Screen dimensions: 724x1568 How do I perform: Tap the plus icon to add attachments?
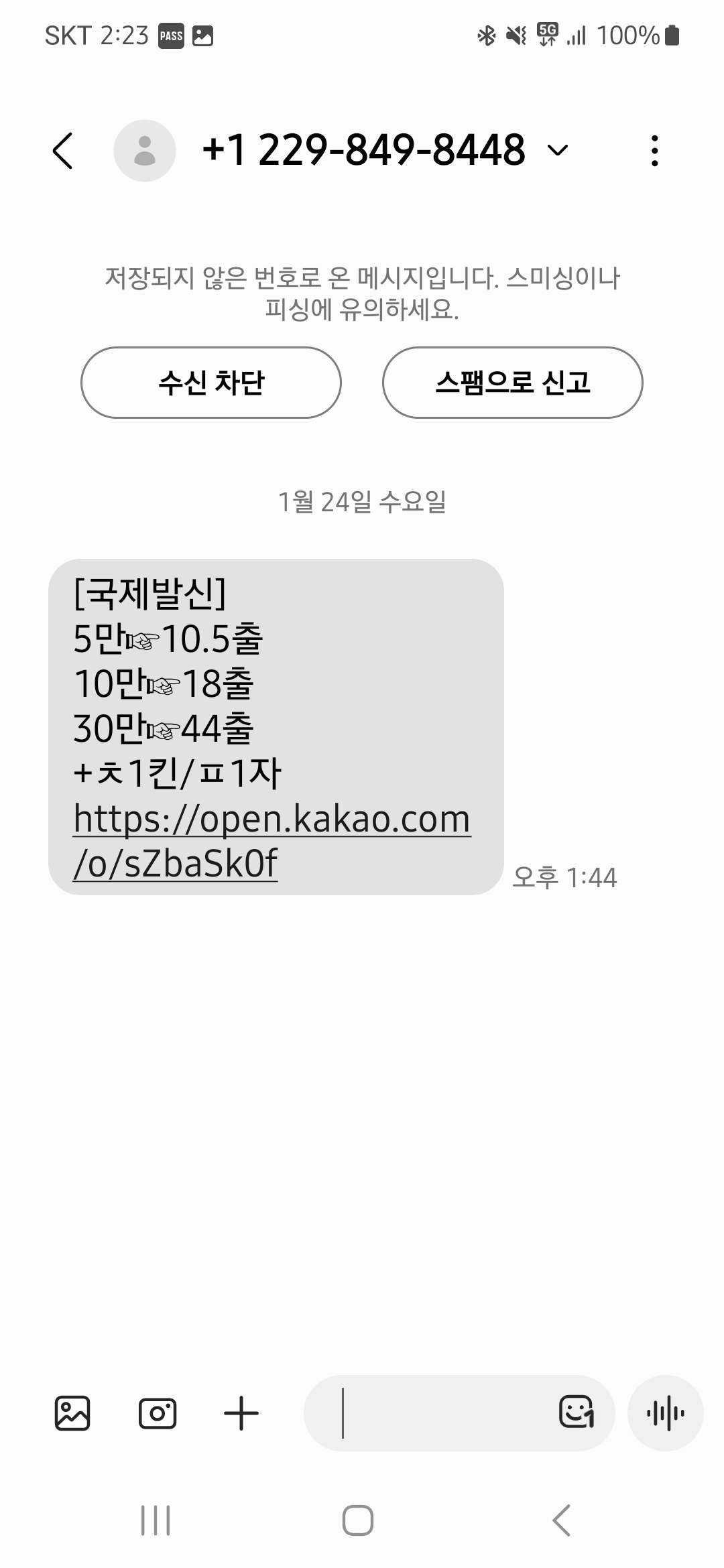tap(241, 1414)
